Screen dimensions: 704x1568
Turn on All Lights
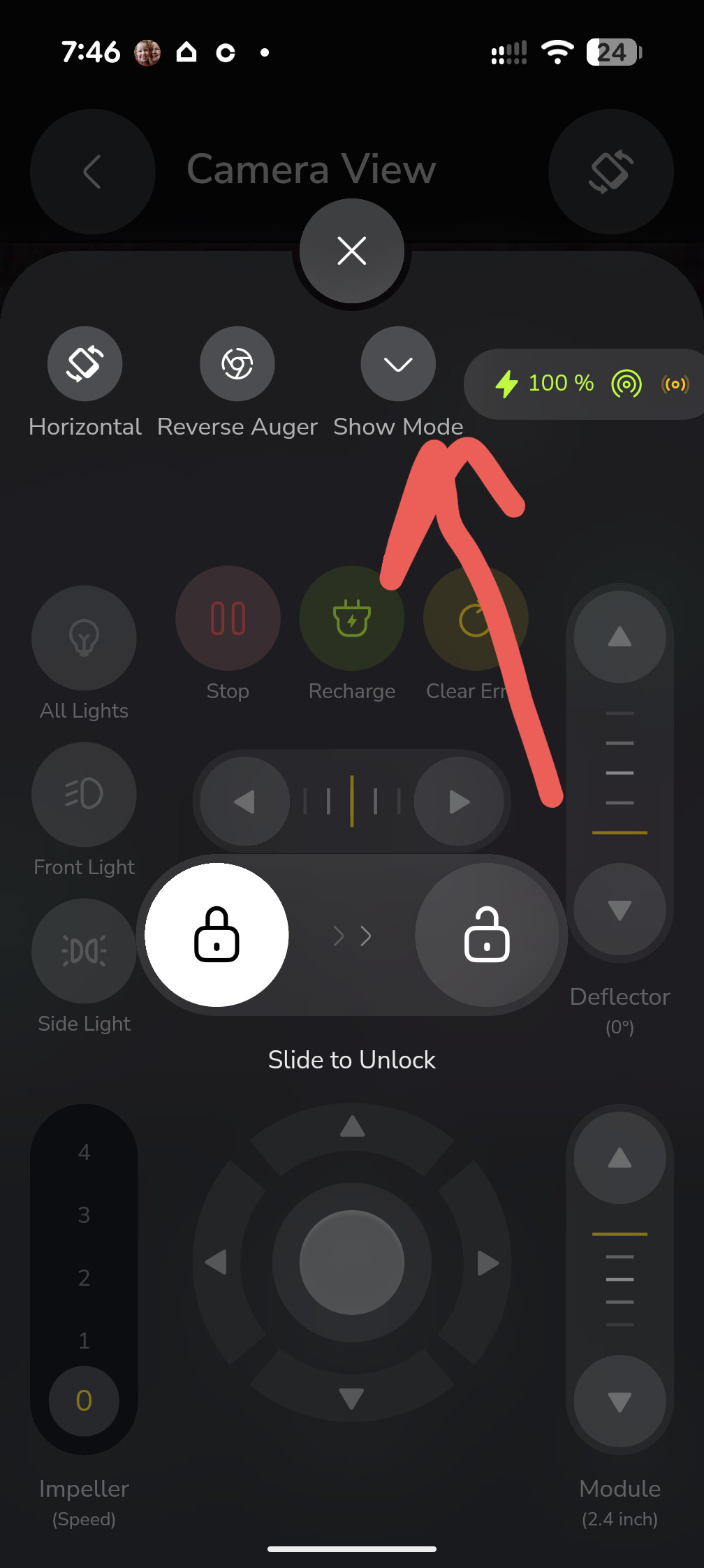click(x=84, y=638)
